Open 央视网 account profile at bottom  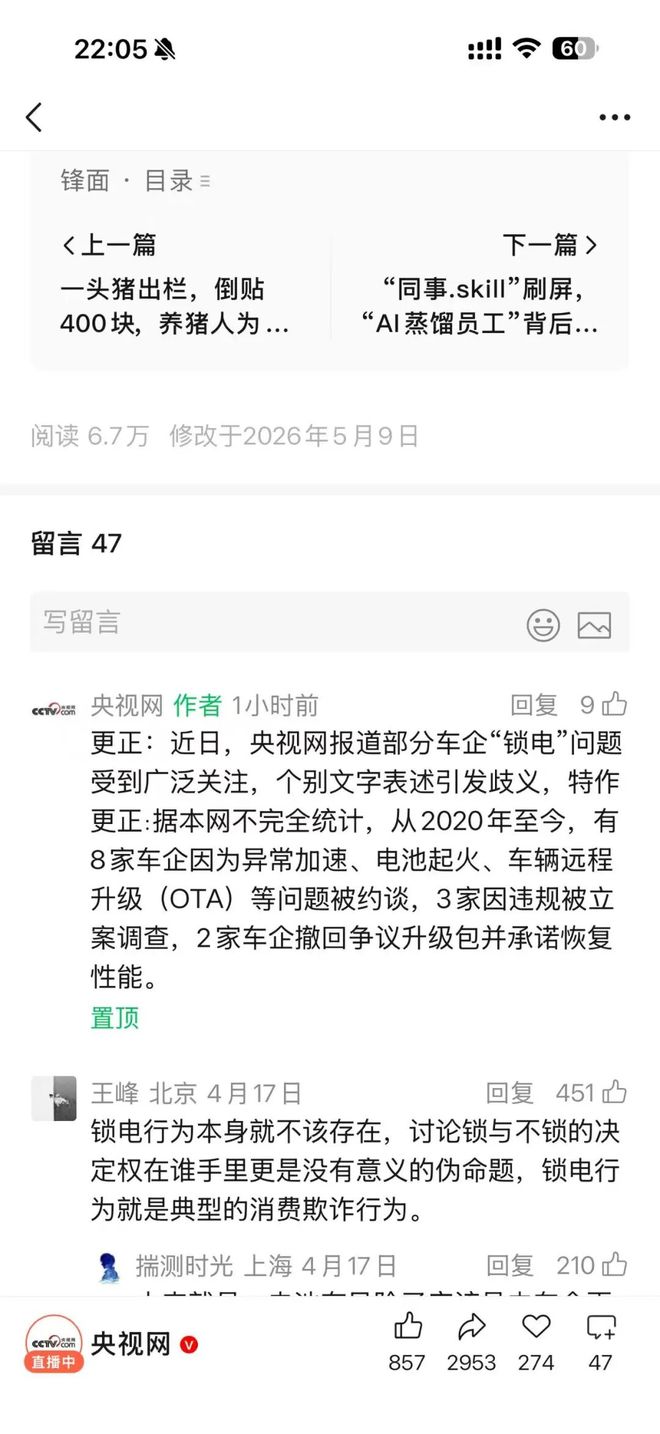[110, 1344]
